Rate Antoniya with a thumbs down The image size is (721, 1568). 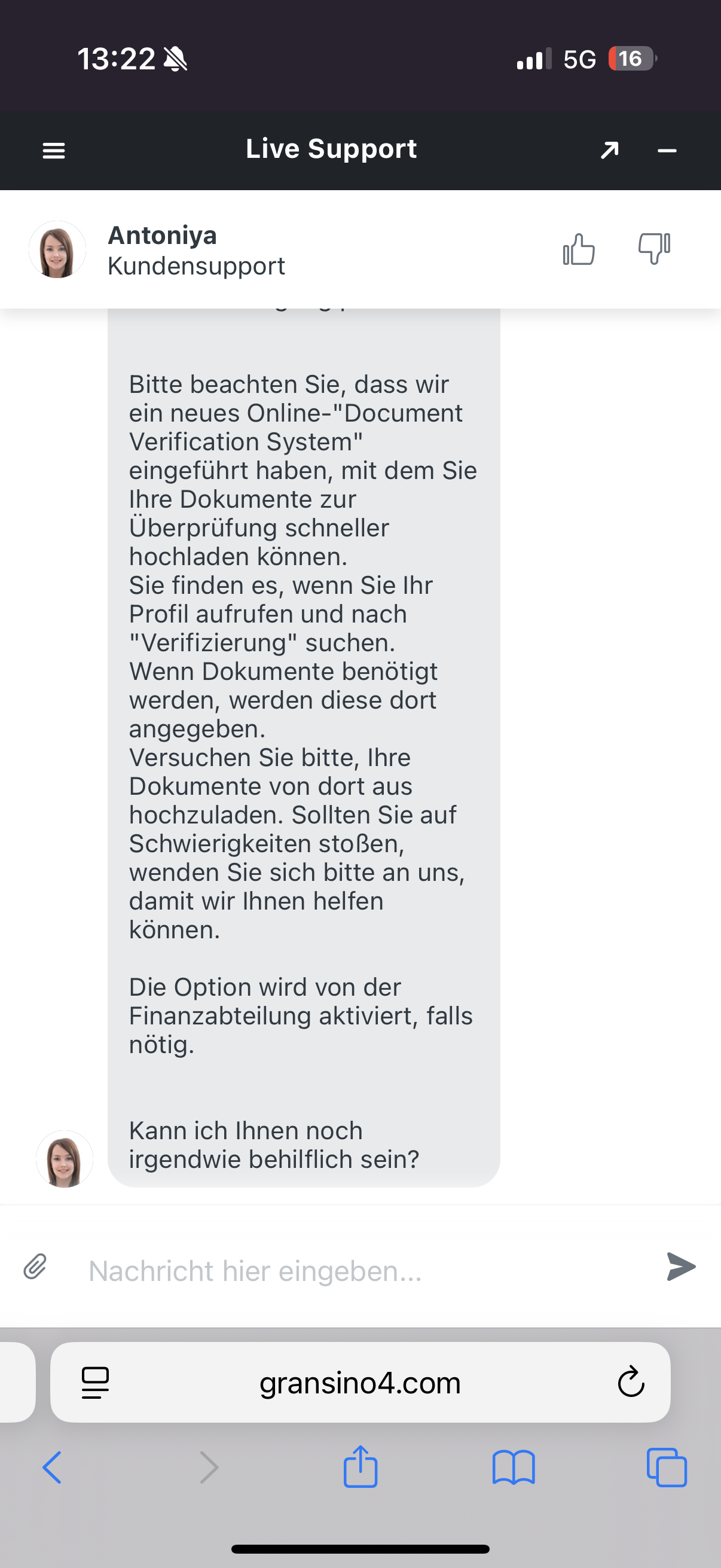point(654,249)
